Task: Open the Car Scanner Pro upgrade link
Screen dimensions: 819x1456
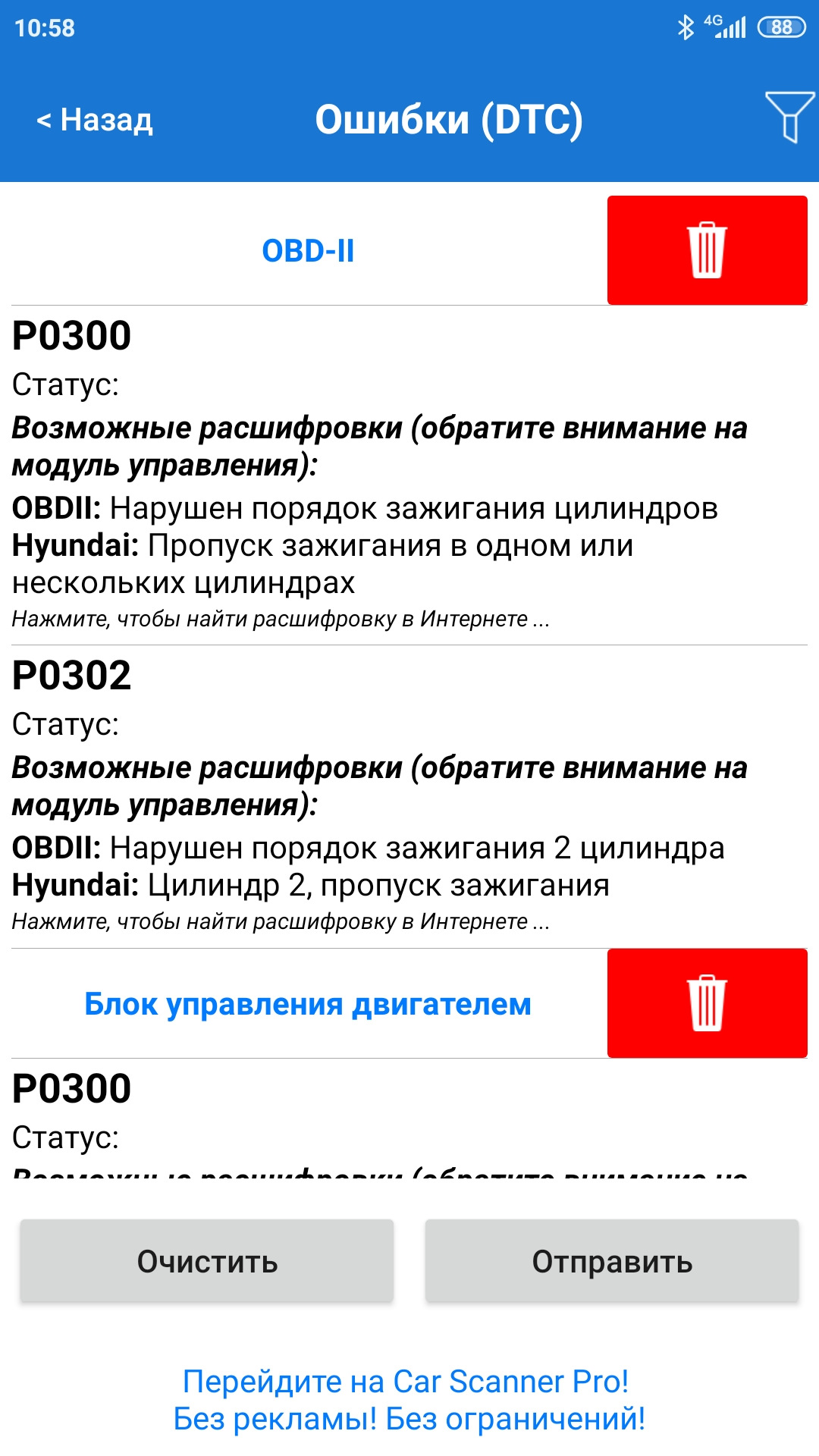Action: tap(409, 1399)
